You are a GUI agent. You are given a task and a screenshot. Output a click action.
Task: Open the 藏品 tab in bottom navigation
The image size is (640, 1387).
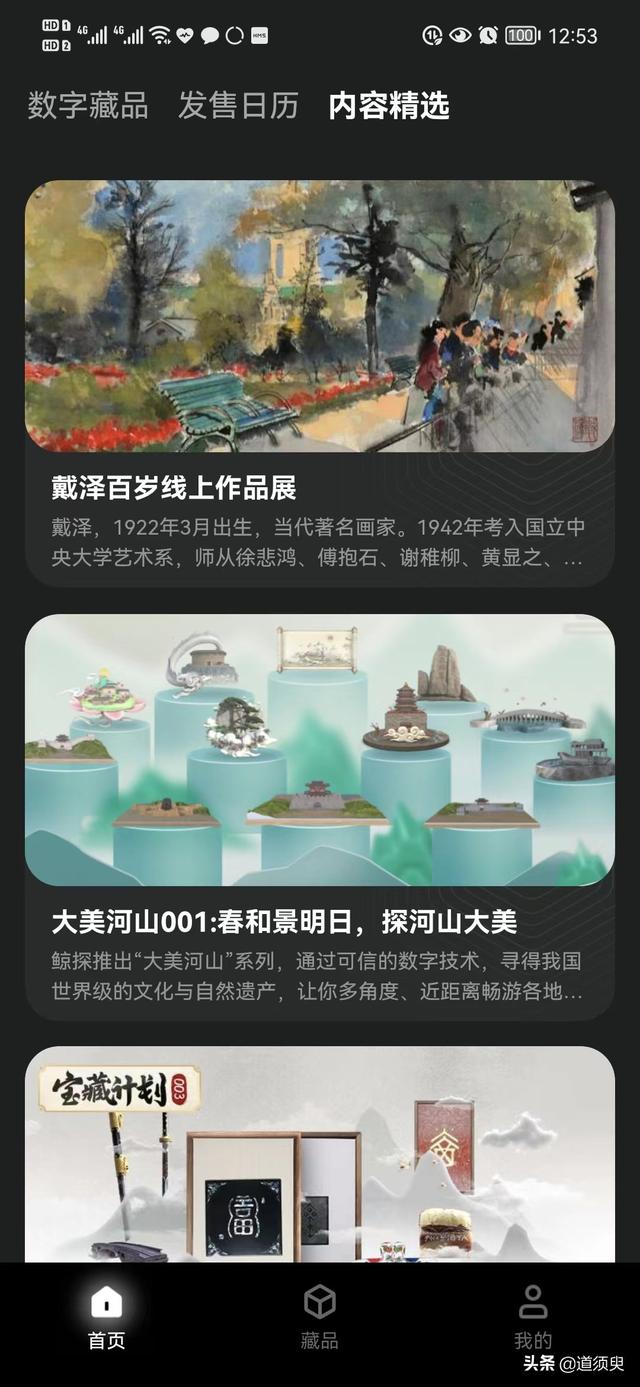click(x=319, y=1318)
